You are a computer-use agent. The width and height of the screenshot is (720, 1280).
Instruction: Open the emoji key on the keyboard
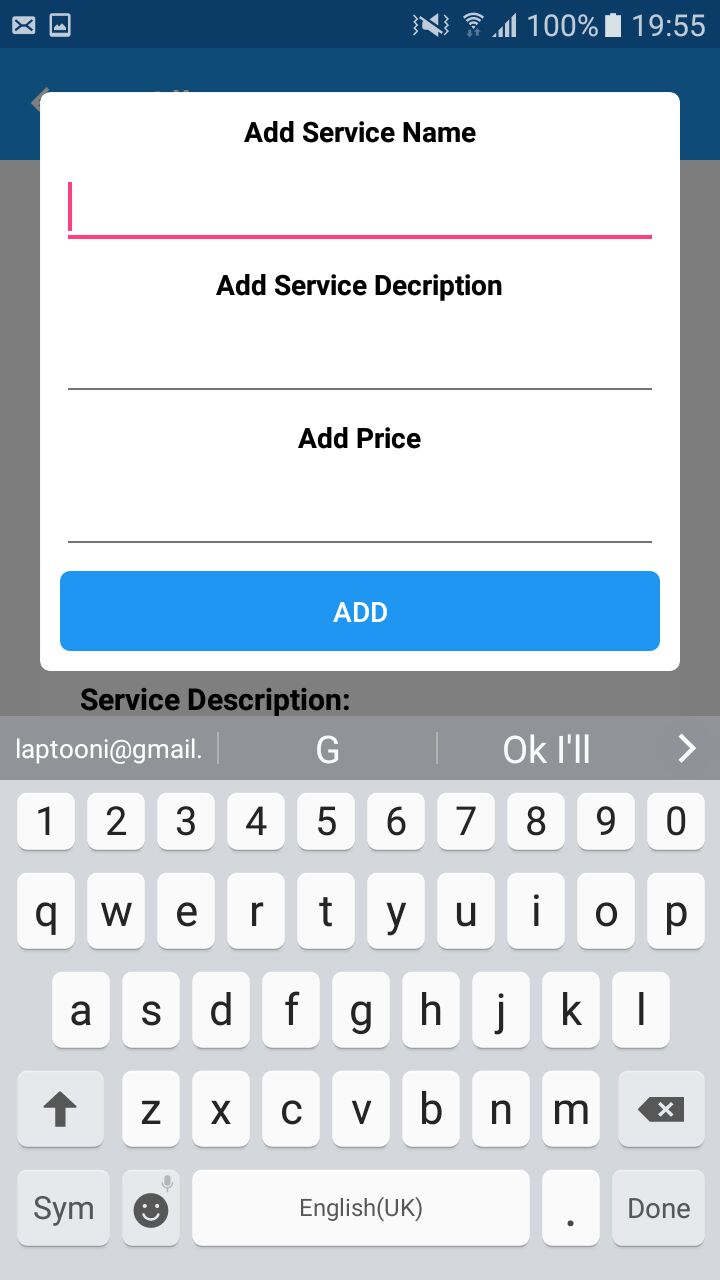point(151,1208)
